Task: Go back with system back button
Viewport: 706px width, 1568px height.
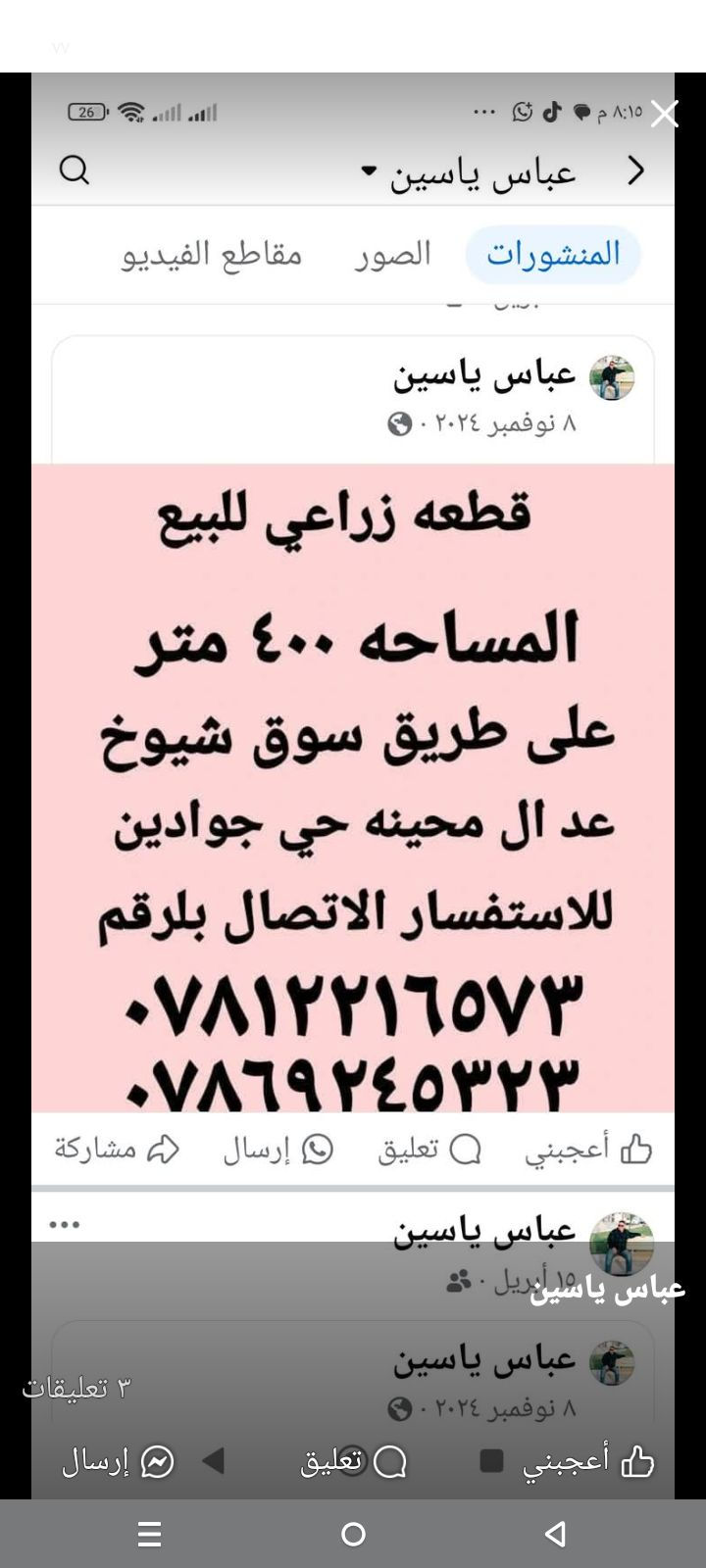Action: [555, 1534]
